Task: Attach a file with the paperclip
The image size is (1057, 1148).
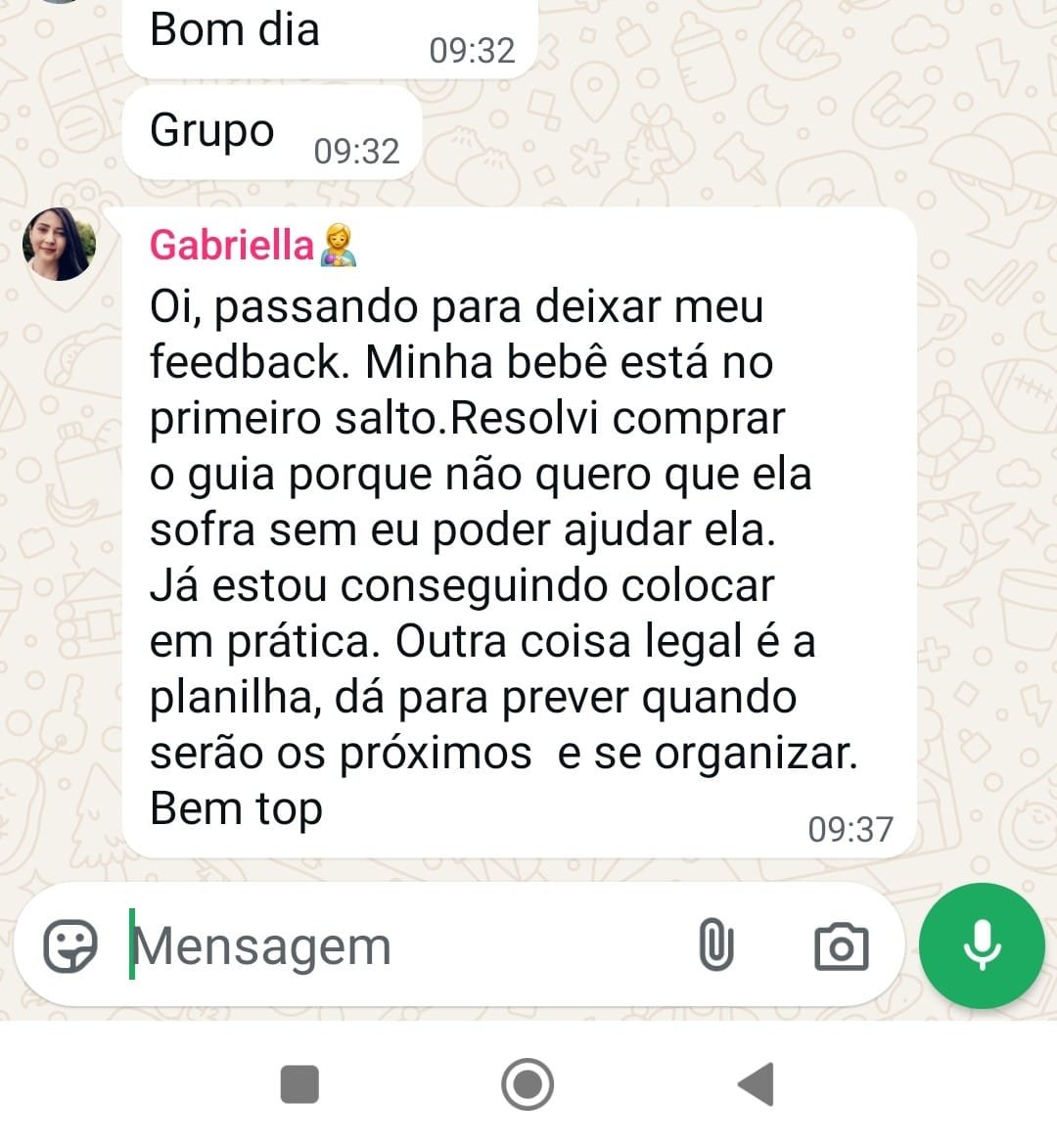Action: click(715, 946)
